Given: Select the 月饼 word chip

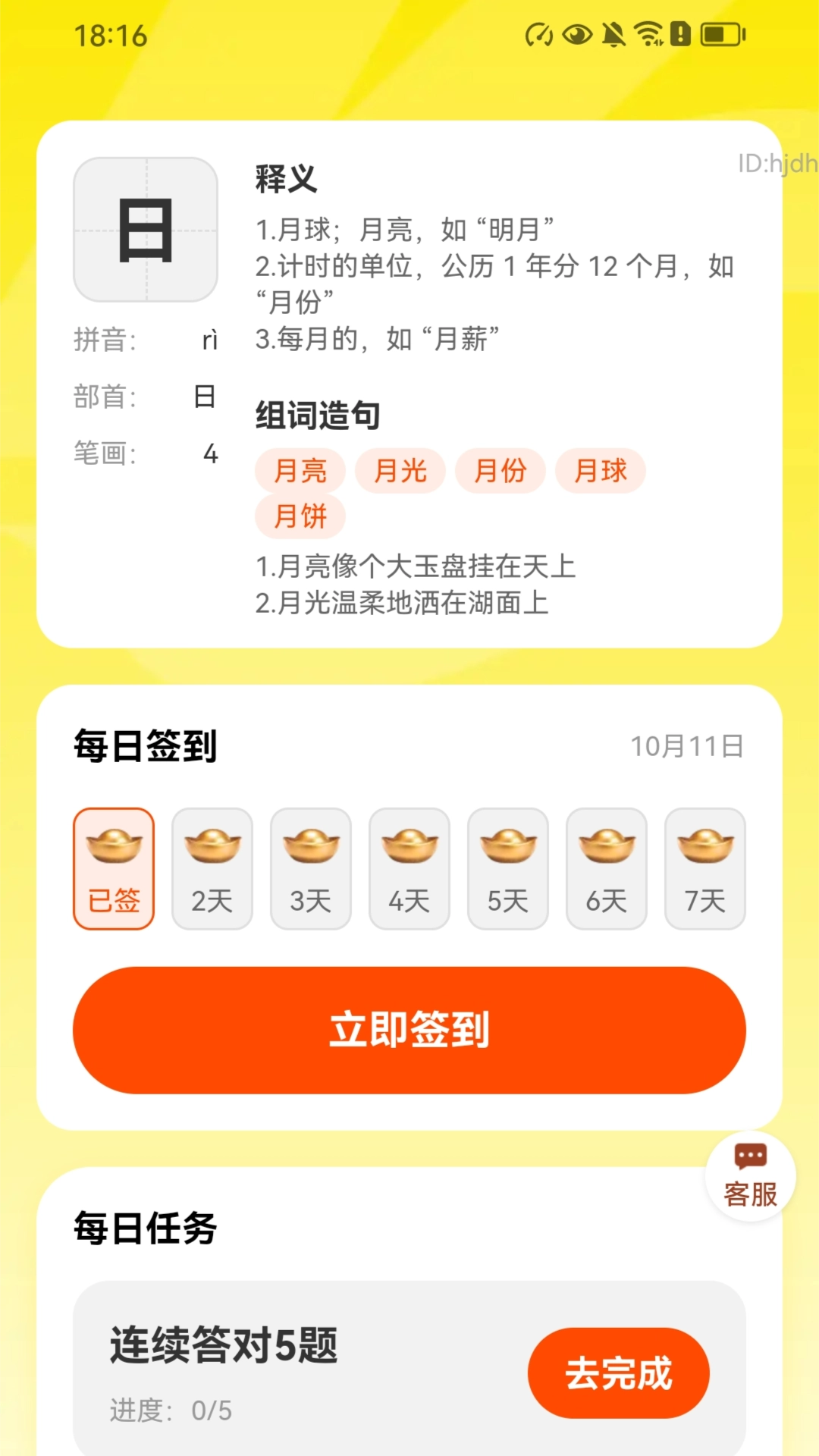Looking at the screenshot, I should [300, 516].
